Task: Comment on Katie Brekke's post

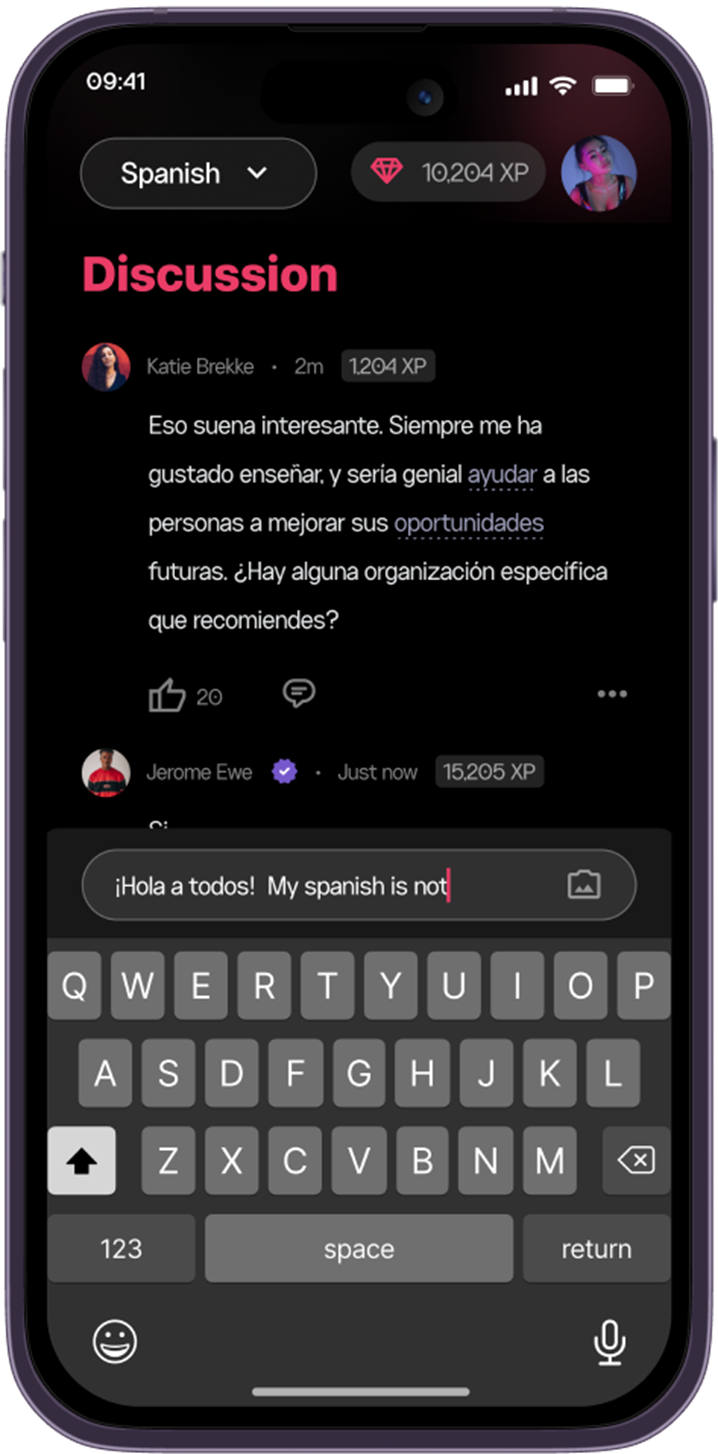Action: (299, 693)
